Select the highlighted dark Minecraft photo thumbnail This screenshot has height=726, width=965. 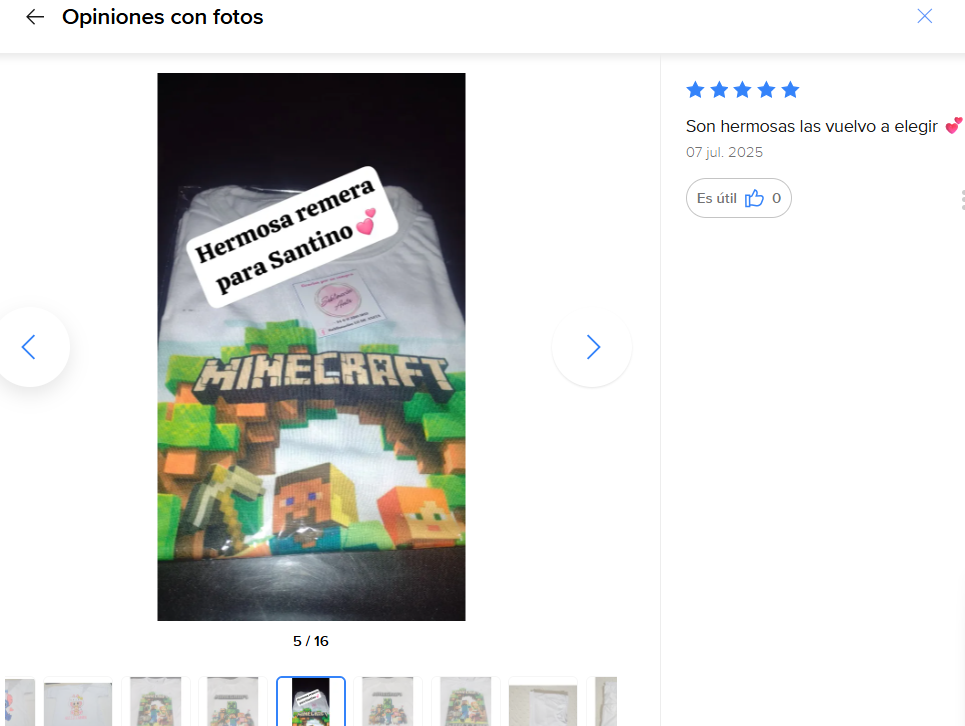coord(311,702)
